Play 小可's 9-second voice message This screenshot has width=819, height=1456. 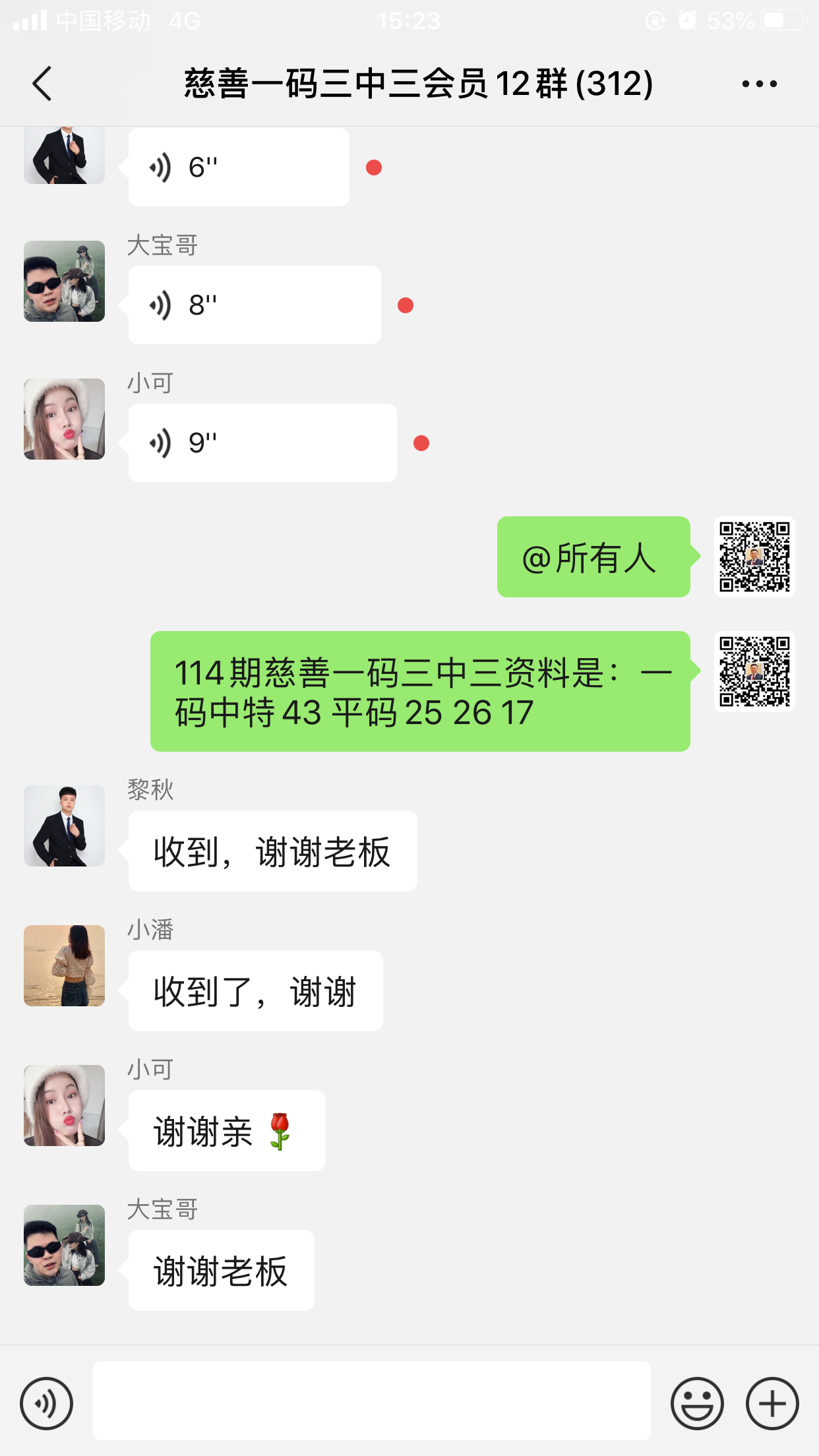click(x=262, y=443)
